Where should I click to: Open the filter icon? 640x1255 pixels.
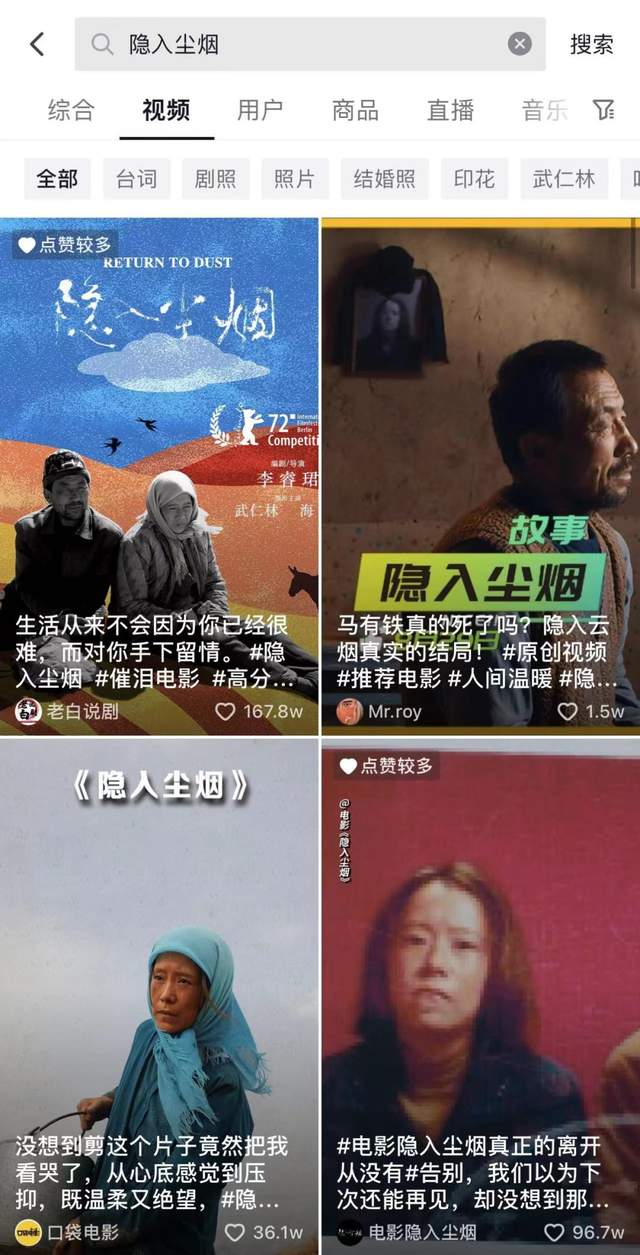click(603, 110)
